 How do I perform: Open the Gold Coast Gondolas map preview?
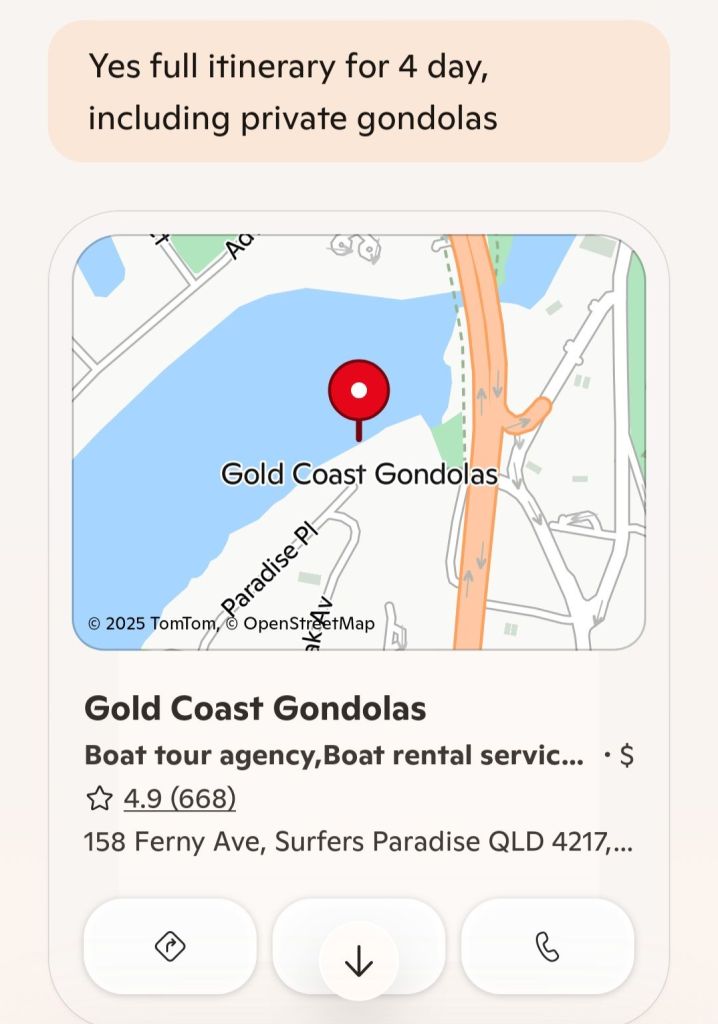(x=359, y=442)
